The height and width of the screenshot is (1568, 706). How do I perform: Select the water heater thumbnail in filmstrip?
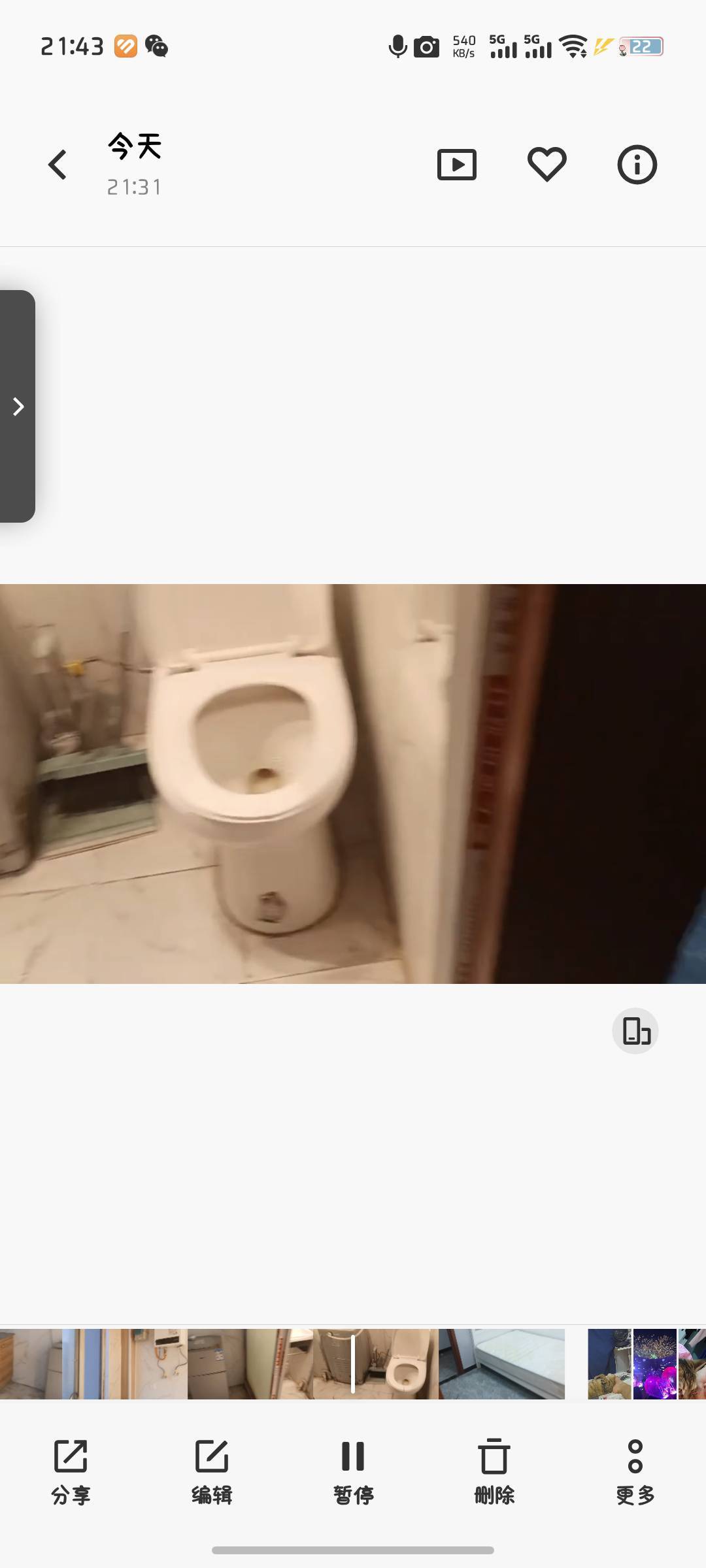tap(157, 1364)
